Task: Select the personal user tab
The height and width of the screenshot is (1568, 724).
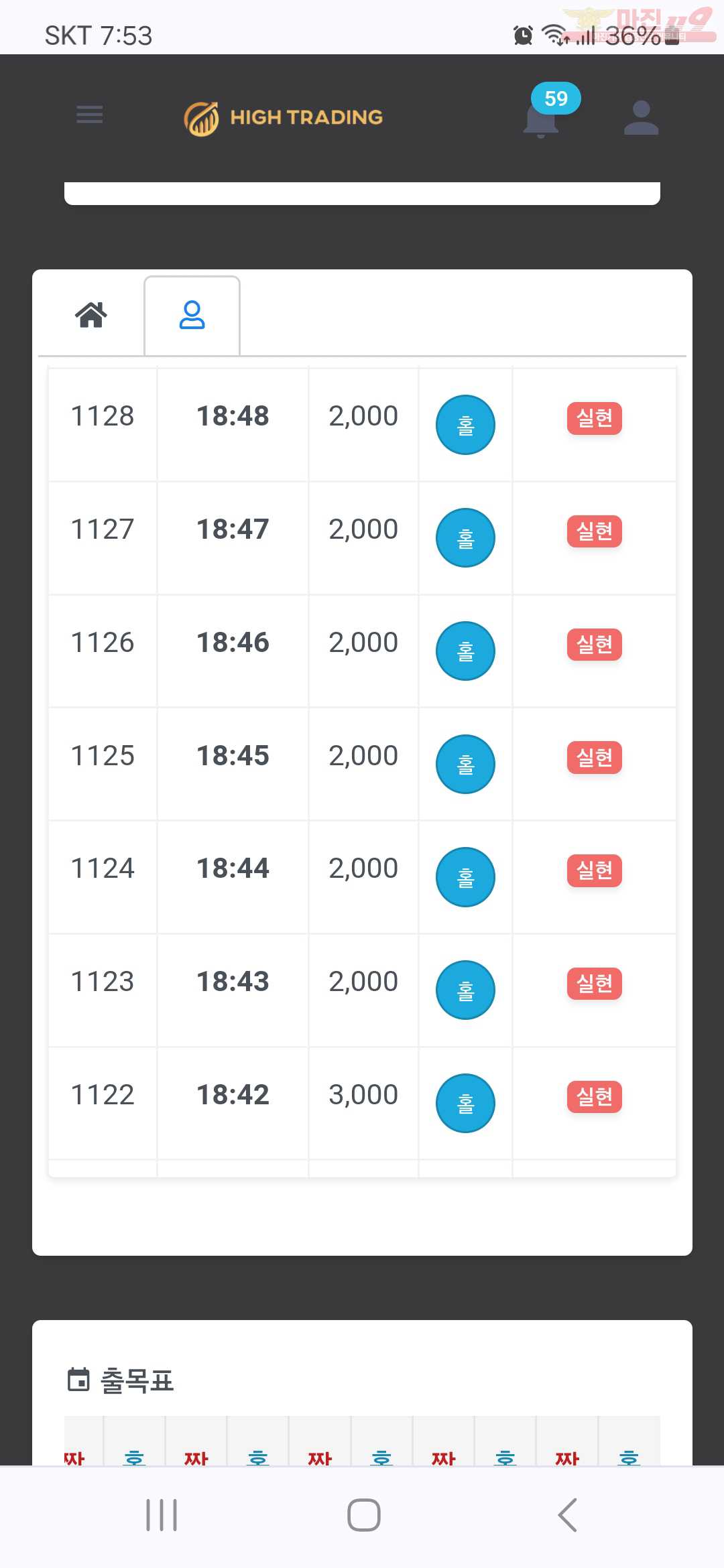Action: (x=192, y=315)
